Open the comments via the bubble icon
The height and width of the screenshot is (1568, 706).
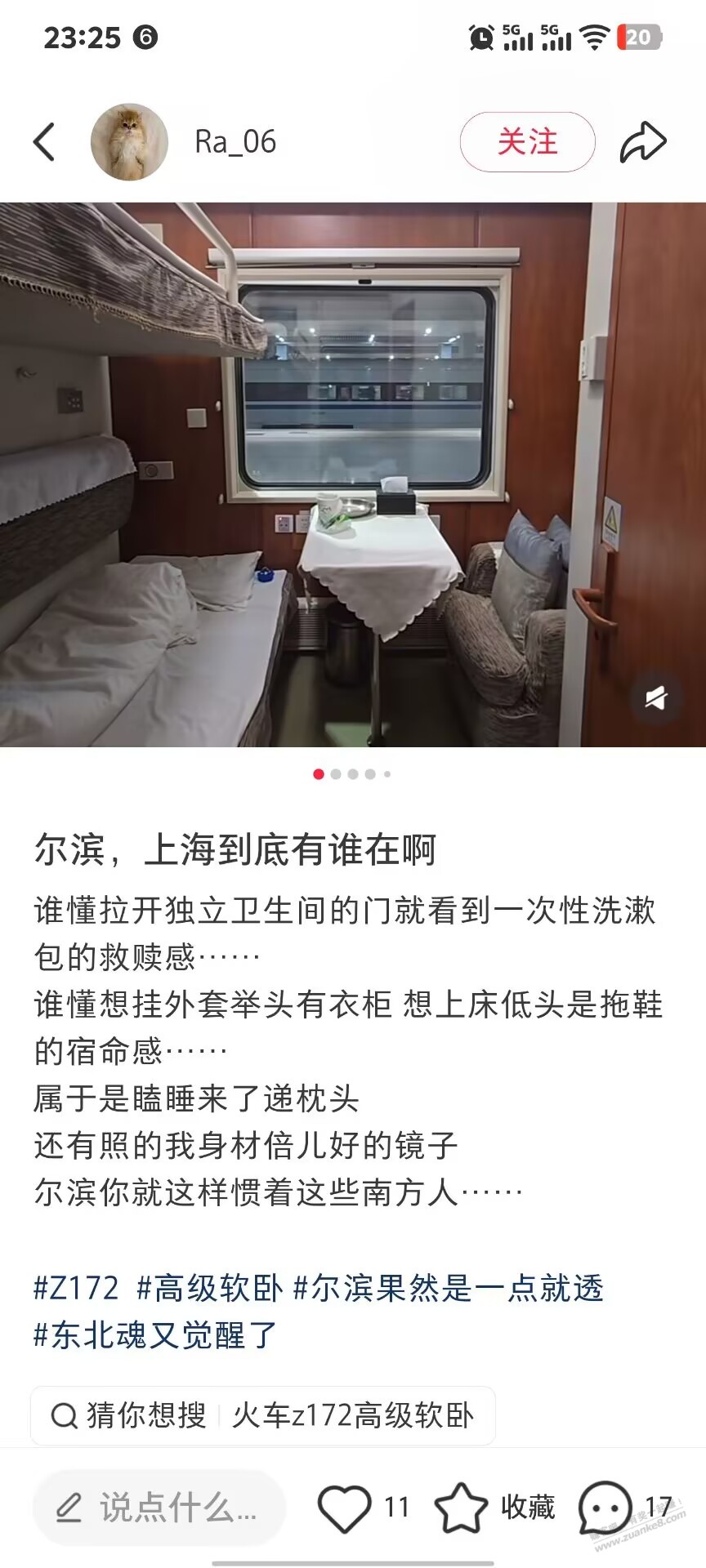coord(605,1508)
